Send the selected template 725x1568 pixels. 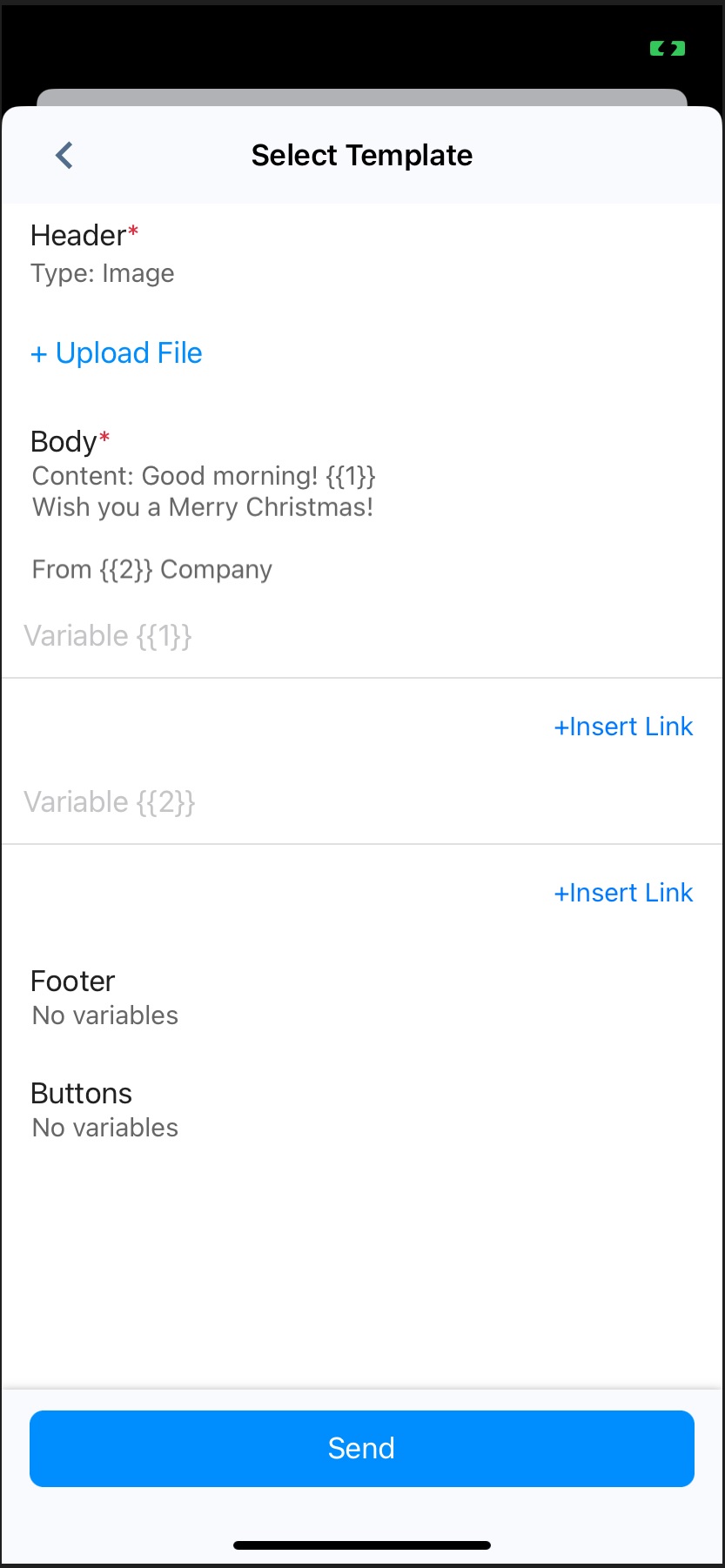[x=362, y=1449]
